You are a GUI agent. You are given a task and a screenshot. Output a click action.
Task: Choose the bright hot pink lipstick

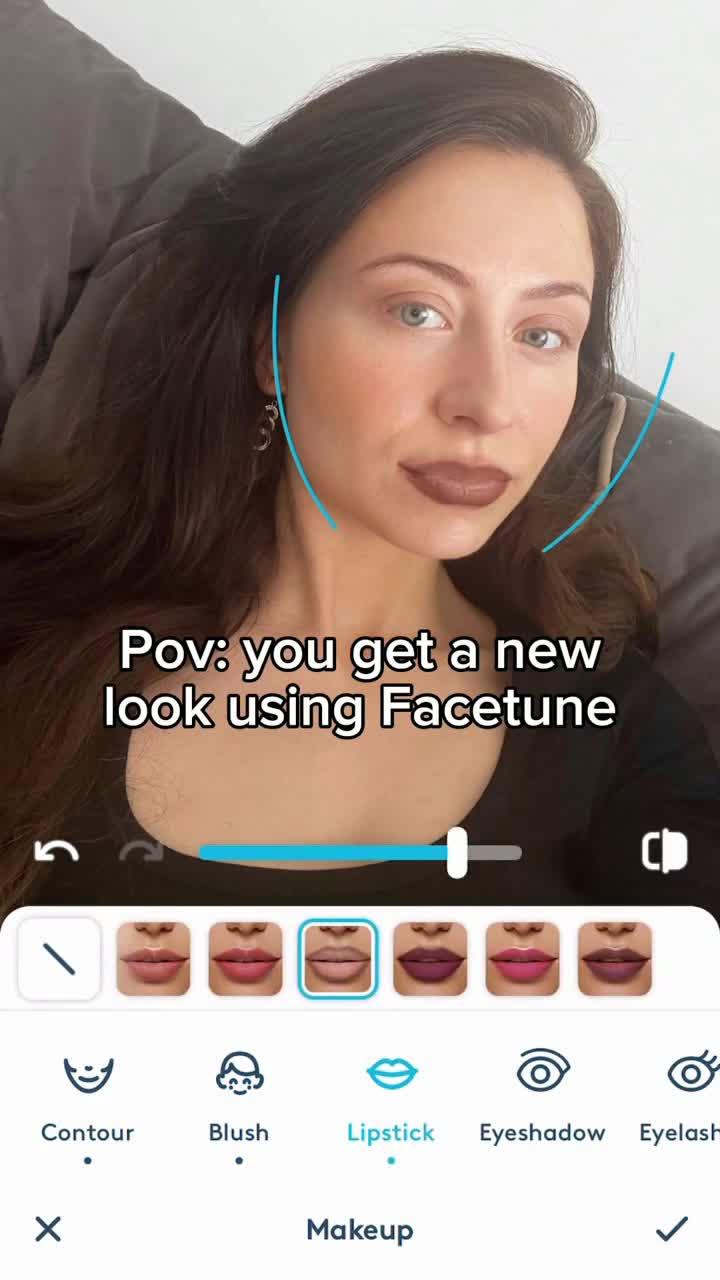(x=522, y=959)
